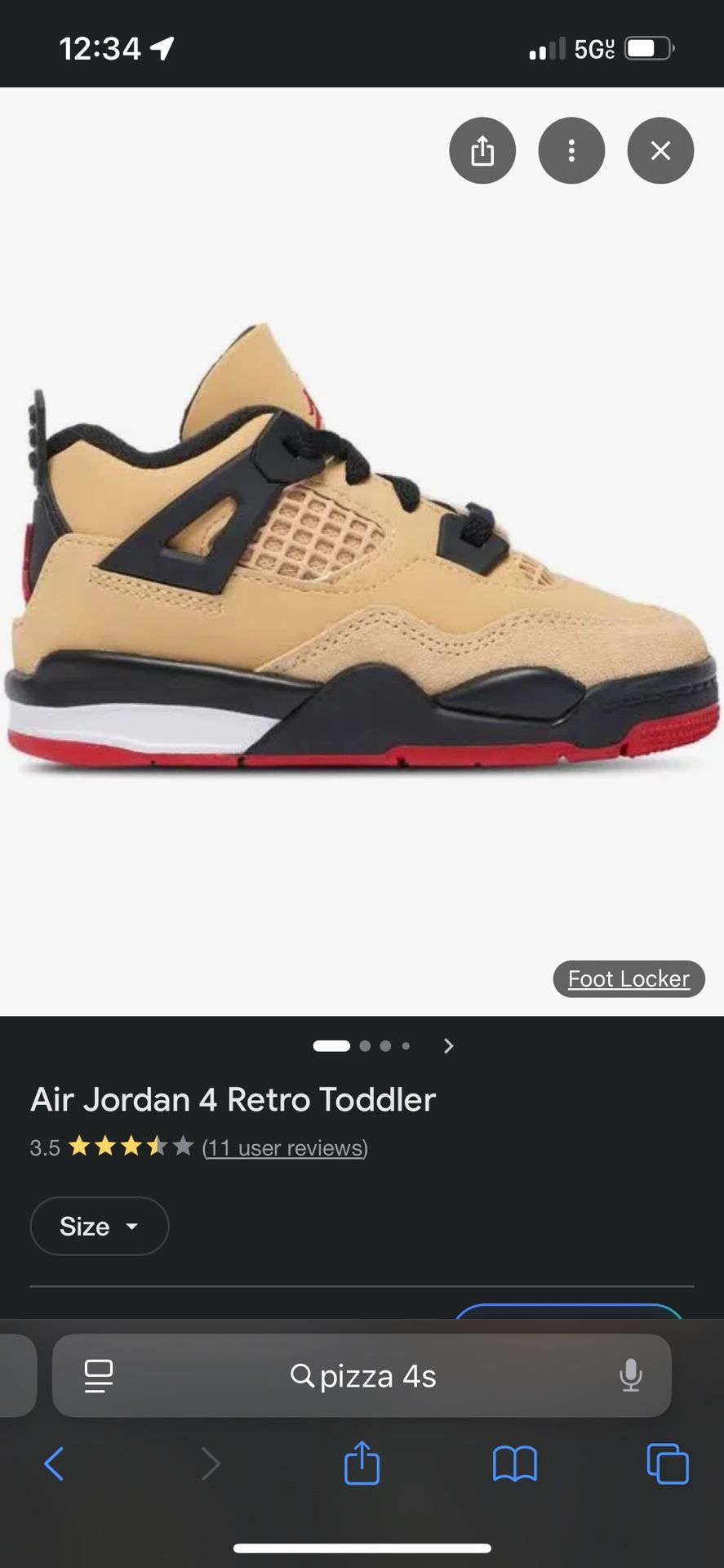Tap the Safari share icon in the toolbar
The height and width of the screenshot is (1568, 724).
pyautogui.click(x=362, y=1464)
